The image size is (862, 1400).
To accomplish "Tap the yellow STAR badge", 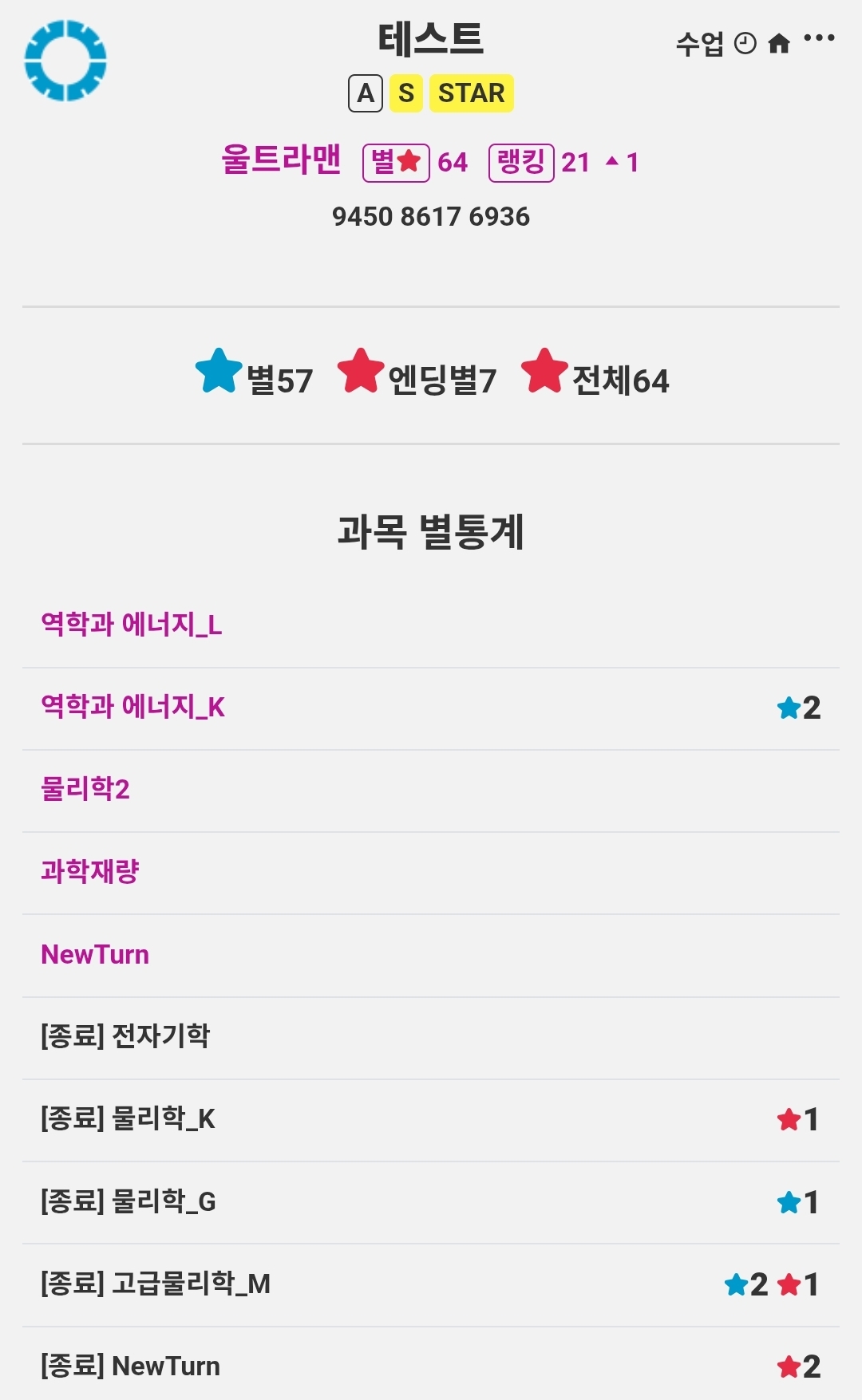I will point(471,93).
